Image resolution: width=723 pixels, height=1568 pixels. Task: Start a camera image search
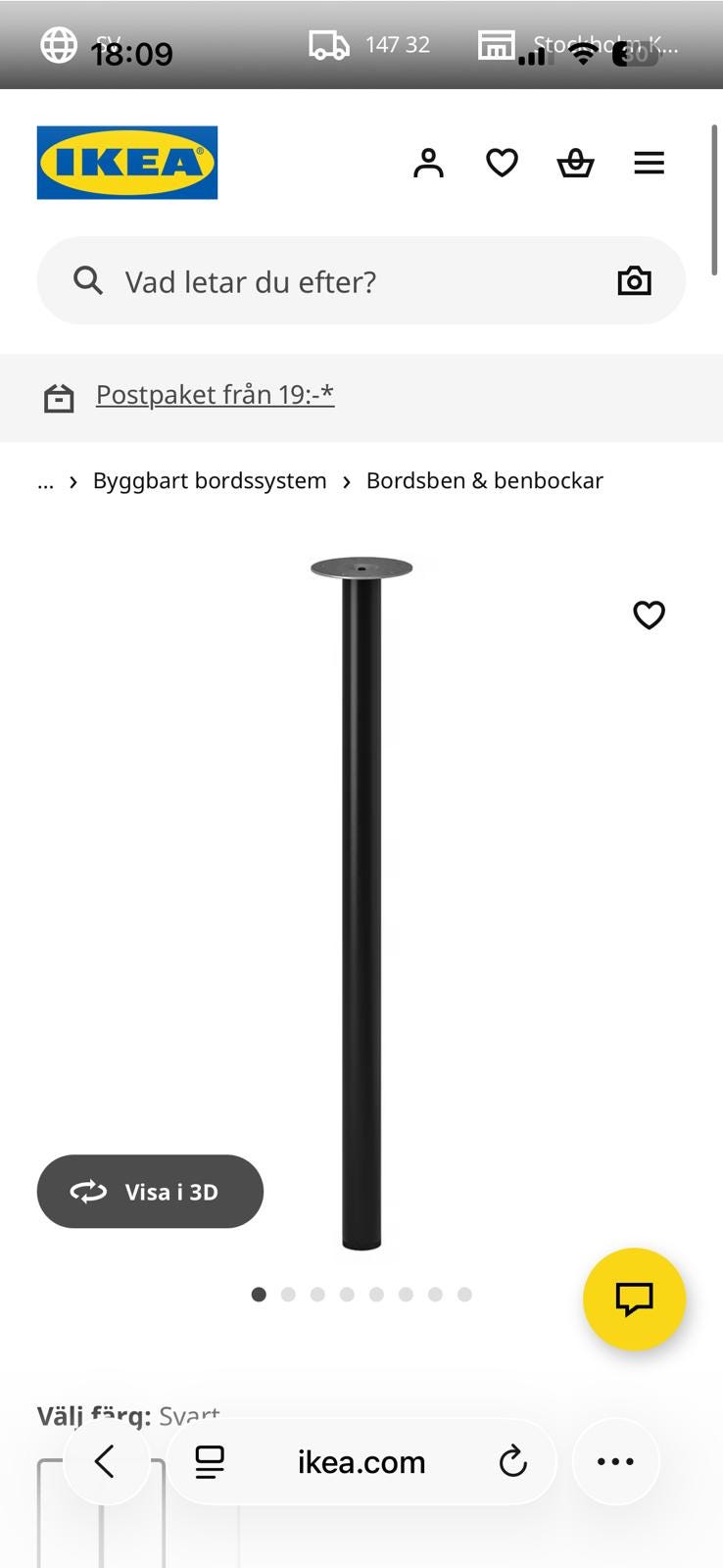click(x=633, y=280)
